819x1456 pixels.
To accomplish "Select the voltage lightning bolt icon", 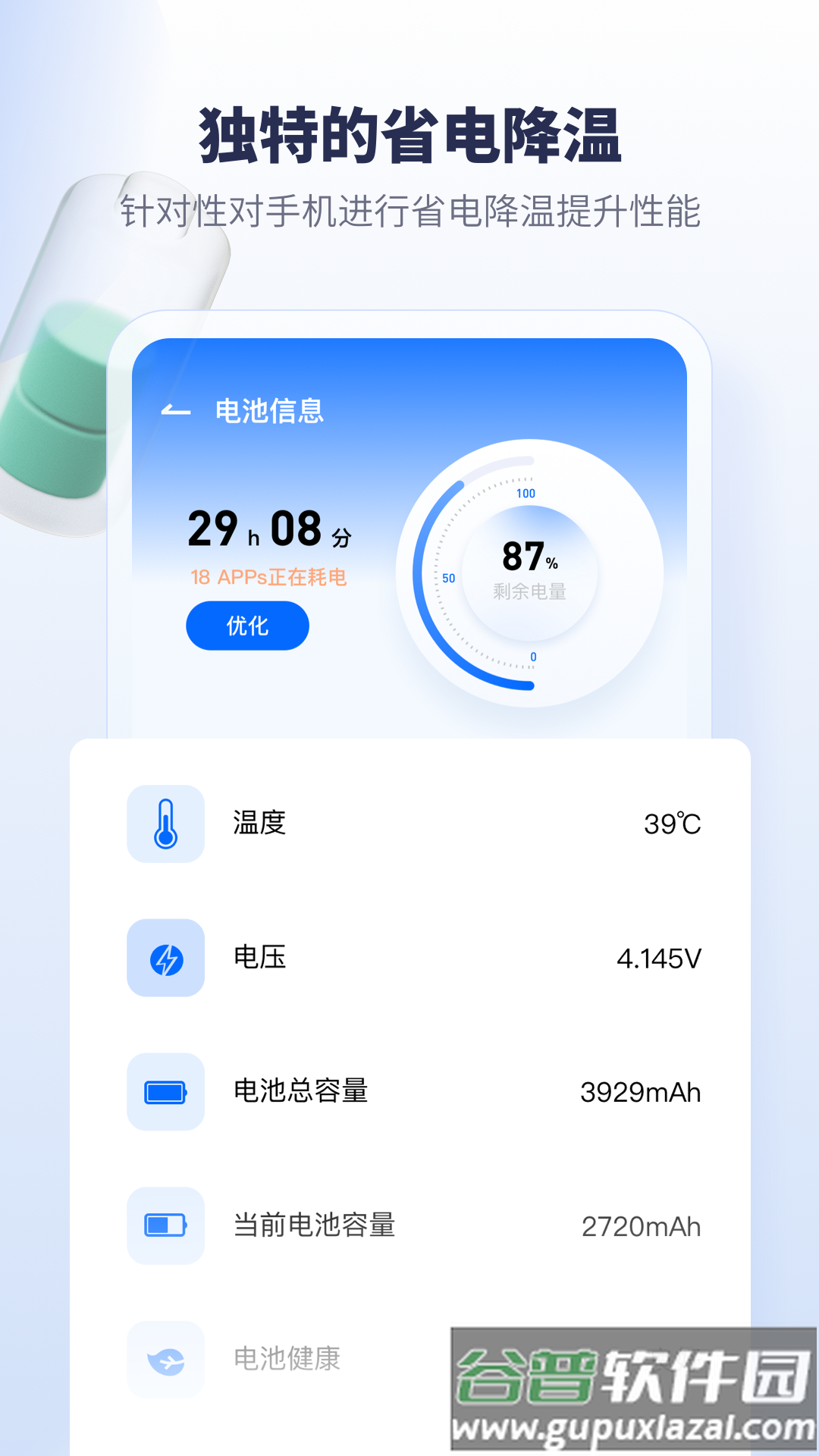I will click(x=165, y=959).
